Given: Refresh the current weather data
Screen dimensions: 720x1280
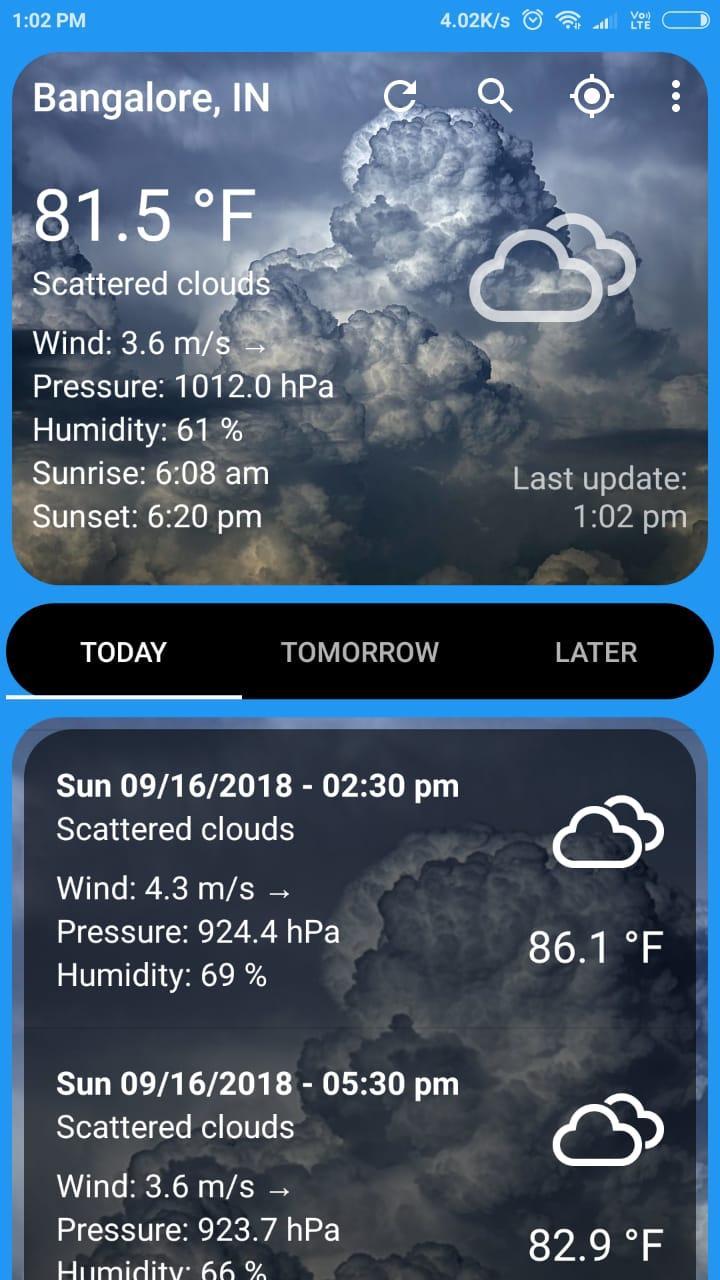Looking at the screenshot, I should [399, 96].
